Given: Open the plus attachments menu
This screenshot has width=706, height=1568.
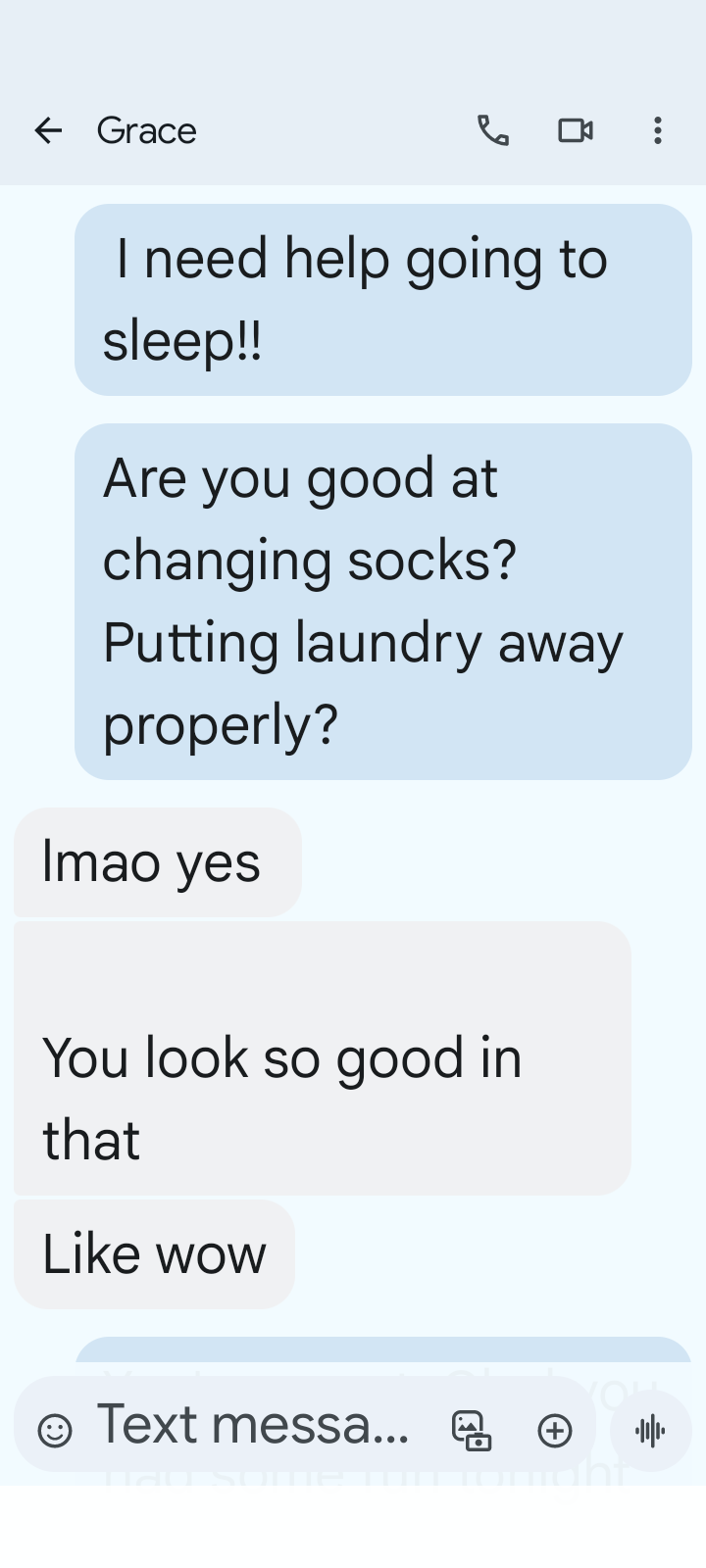Looking at the screenshot, I should [x=555, y=1431].
